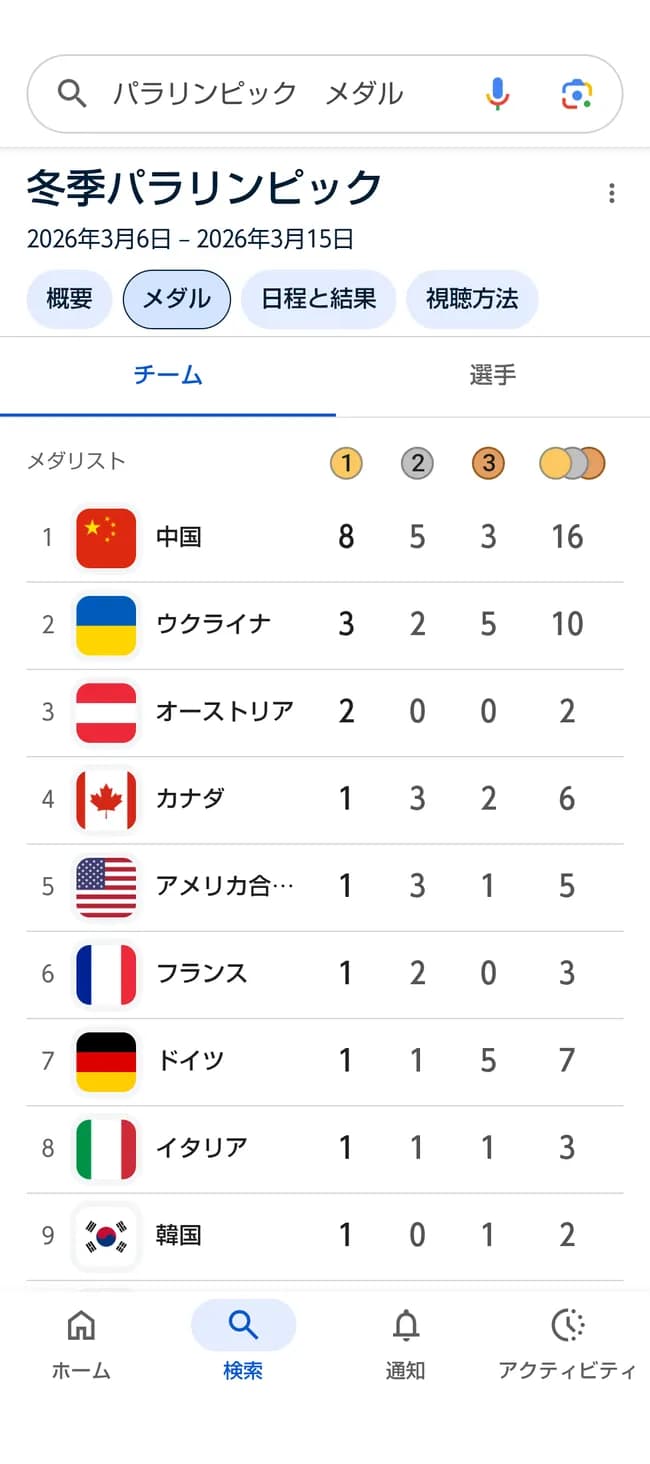Image resolution: width=650 pixels, height=1464 pixels.
Task: Open the ウクライナ medal row
Action: [x=325, y=625]
